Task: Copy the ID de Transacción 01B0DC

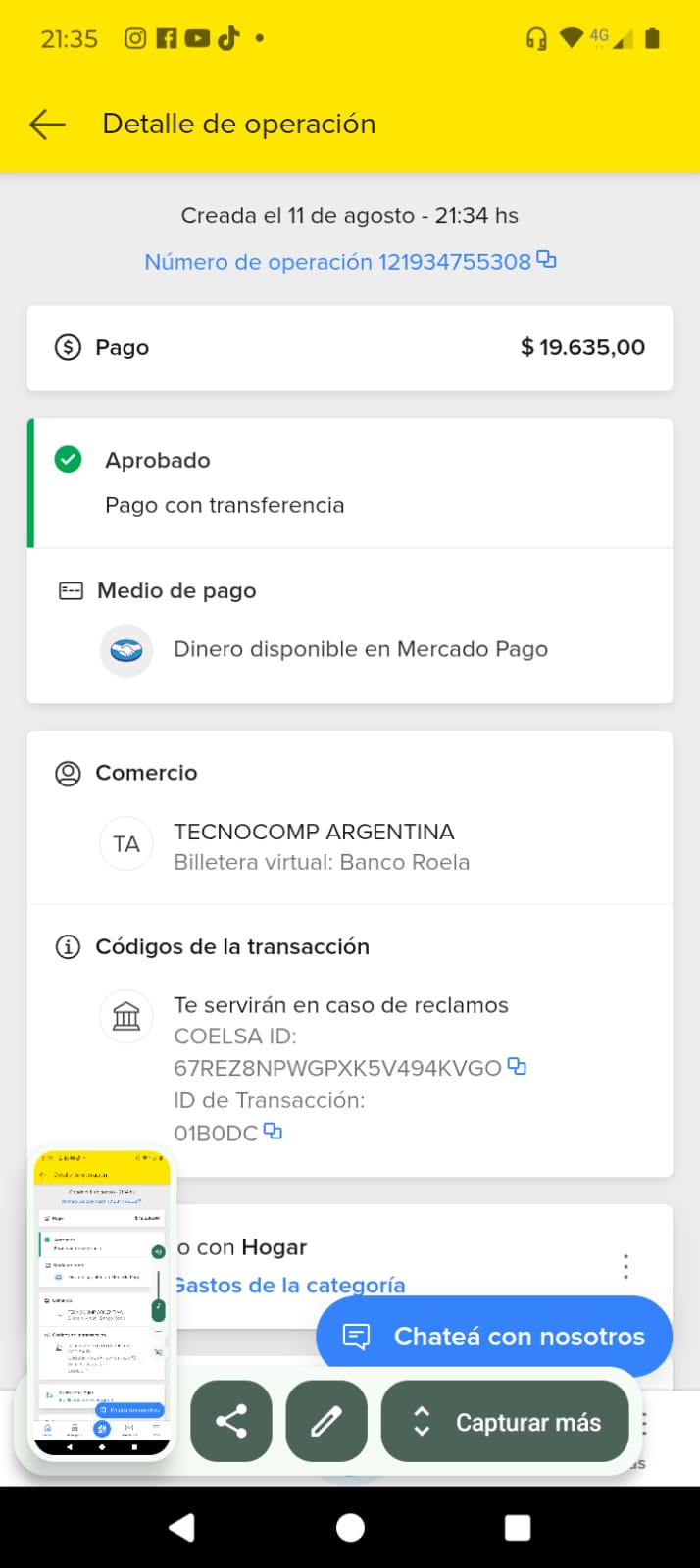Action: (274, 1132)
